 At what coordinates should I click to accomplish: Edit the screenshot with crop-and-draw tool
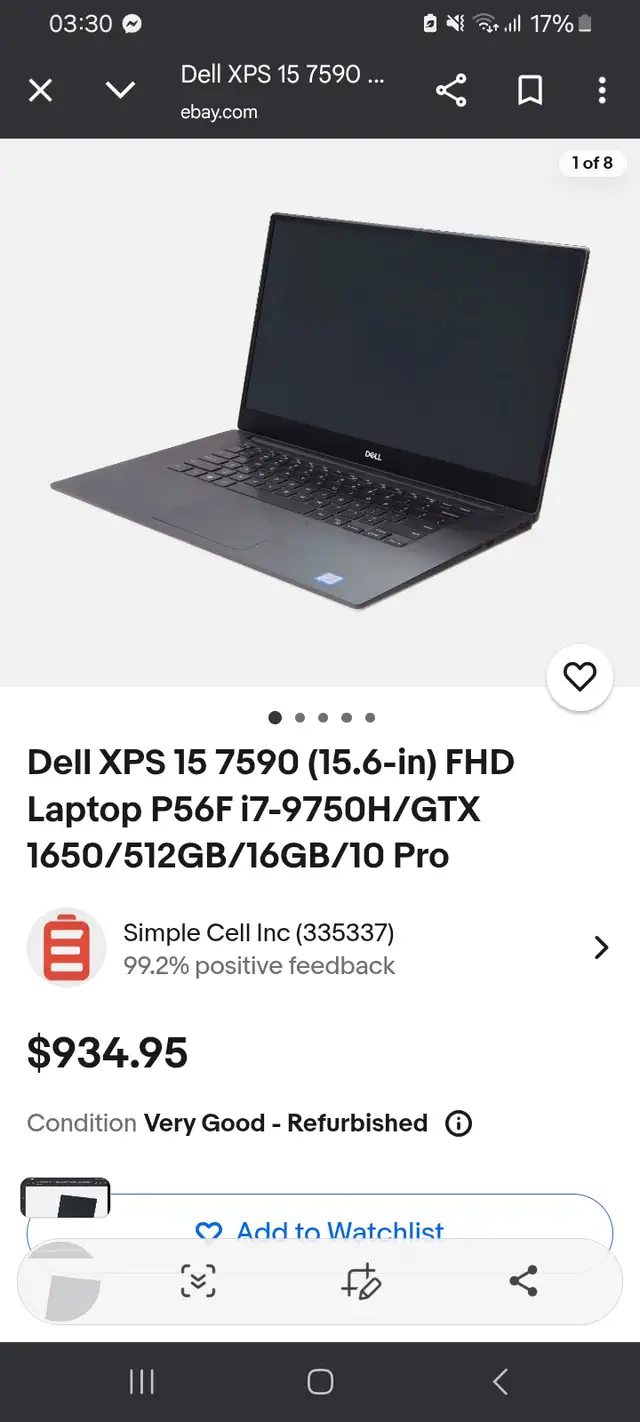tap(361, 1281)
